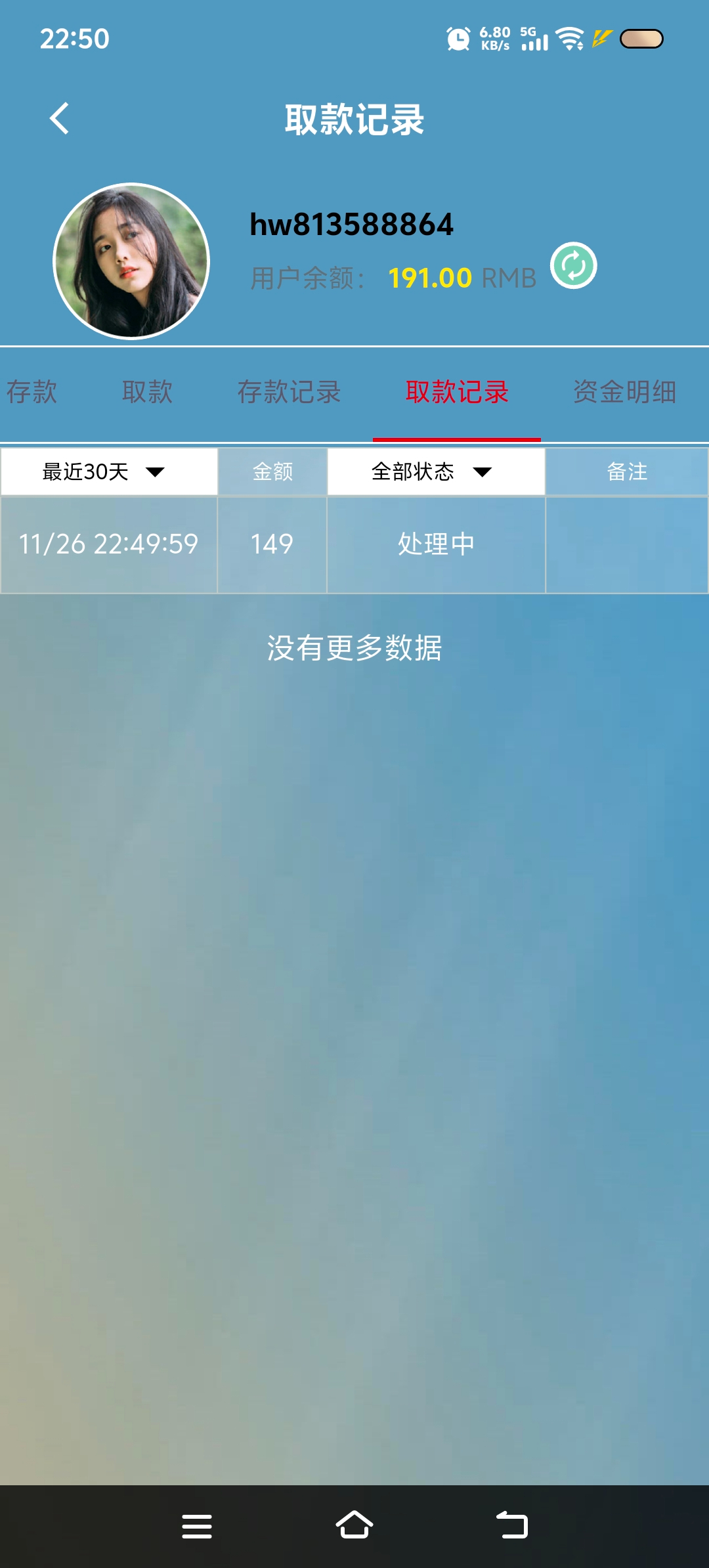Open the 资金明细 tab
709x1568 pixels.
(x=624, y=392)
